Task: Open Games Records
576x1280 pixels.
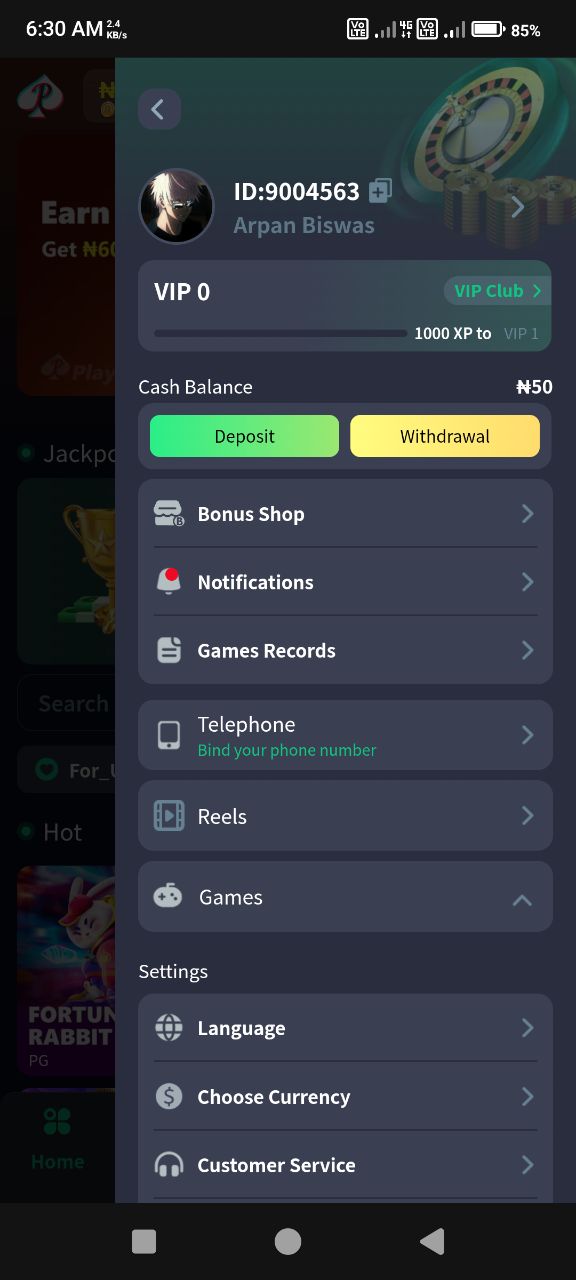Action: (345, 650)
